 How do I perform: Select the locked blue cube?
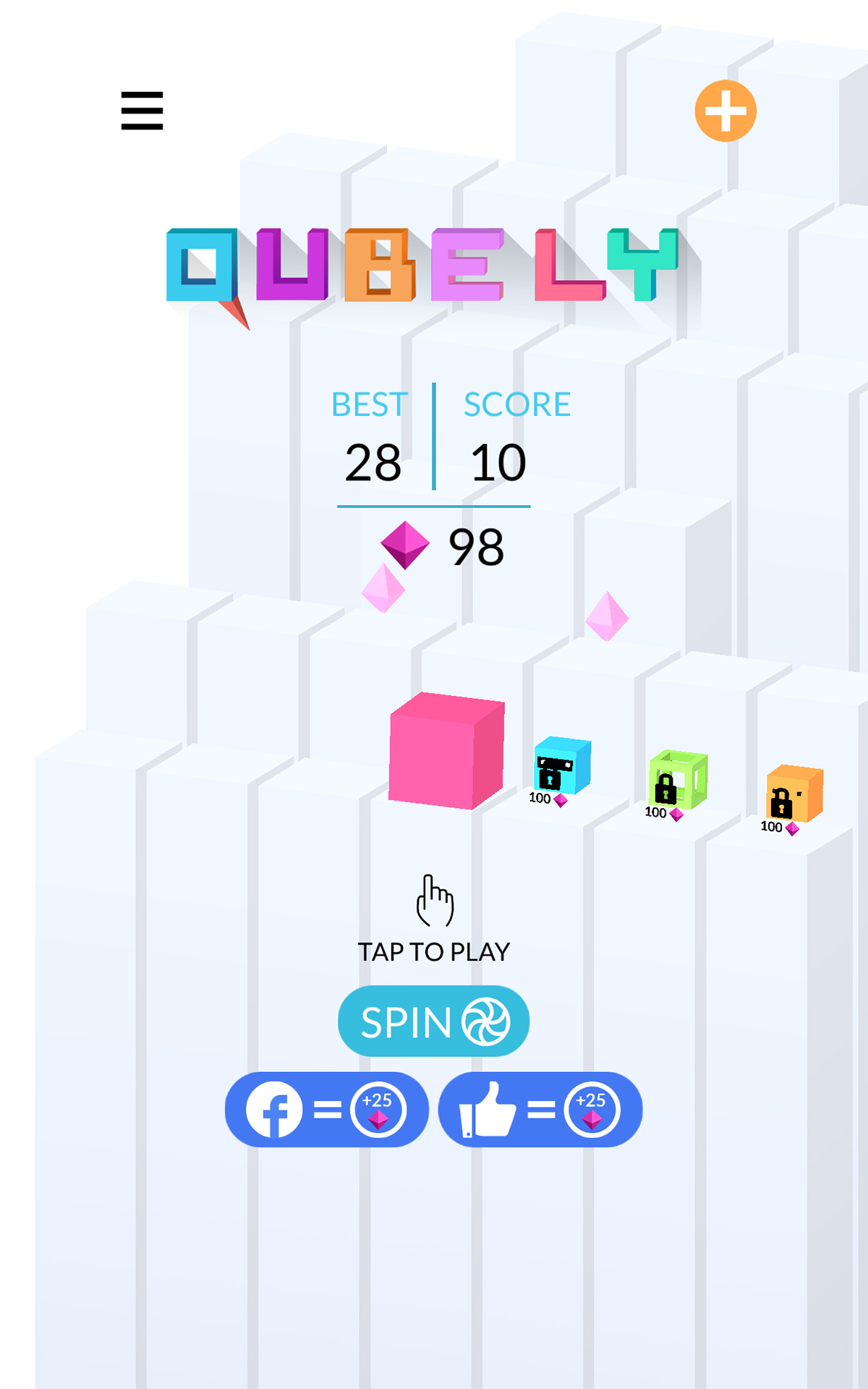point(561,767)
